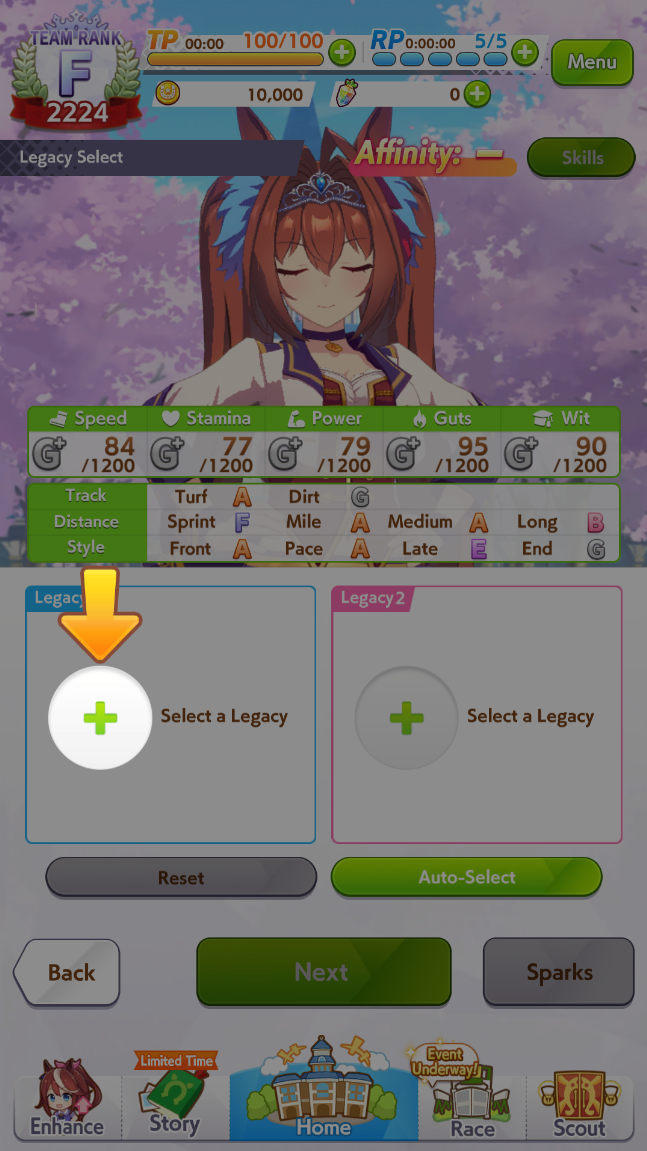Switch to the Story tab
Image resolution: width=647 pixels, height=1151 pixels.
174,1102
